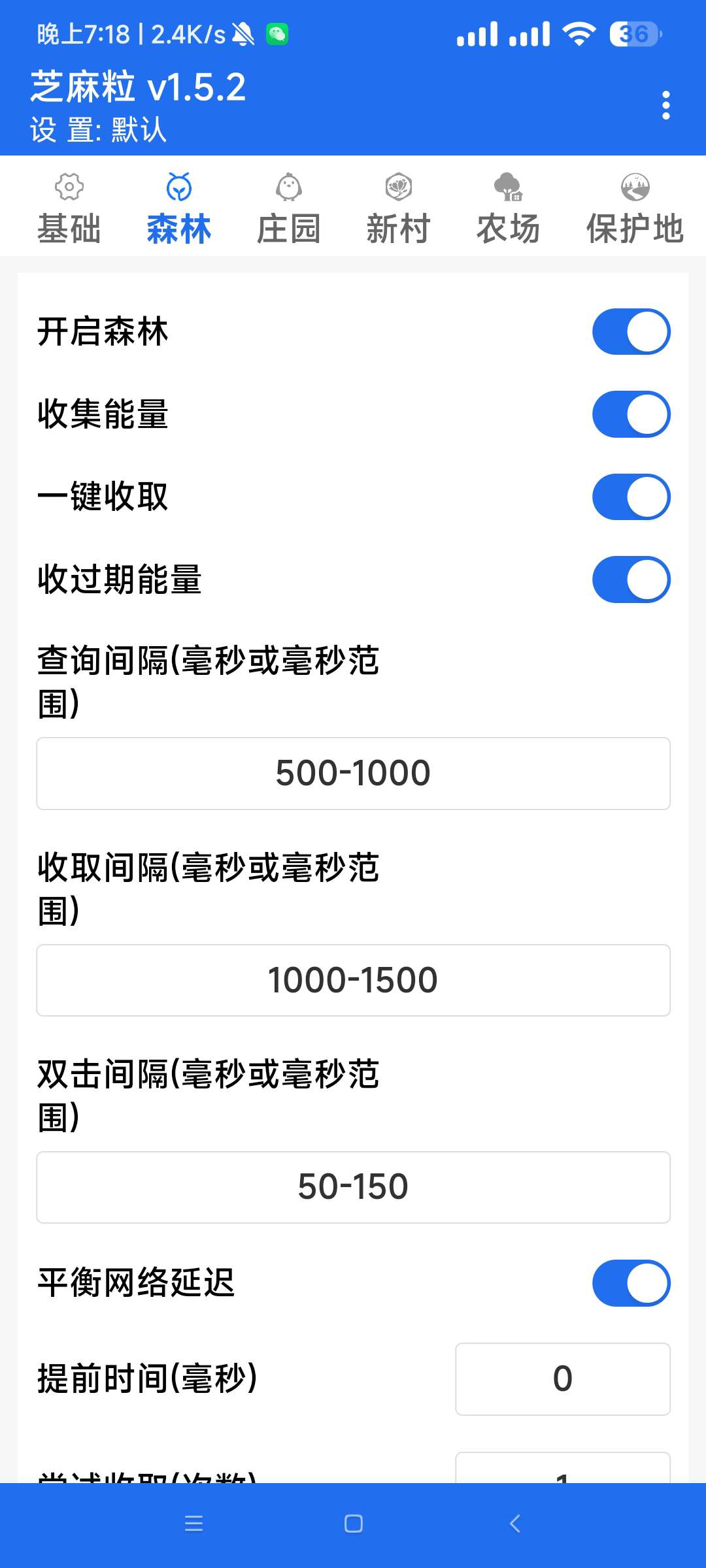Image resolution: width=706 pixels, height=1568 pixels.
Task: Toggle the 一键收取 switch
Action: [x=630, y=497]
